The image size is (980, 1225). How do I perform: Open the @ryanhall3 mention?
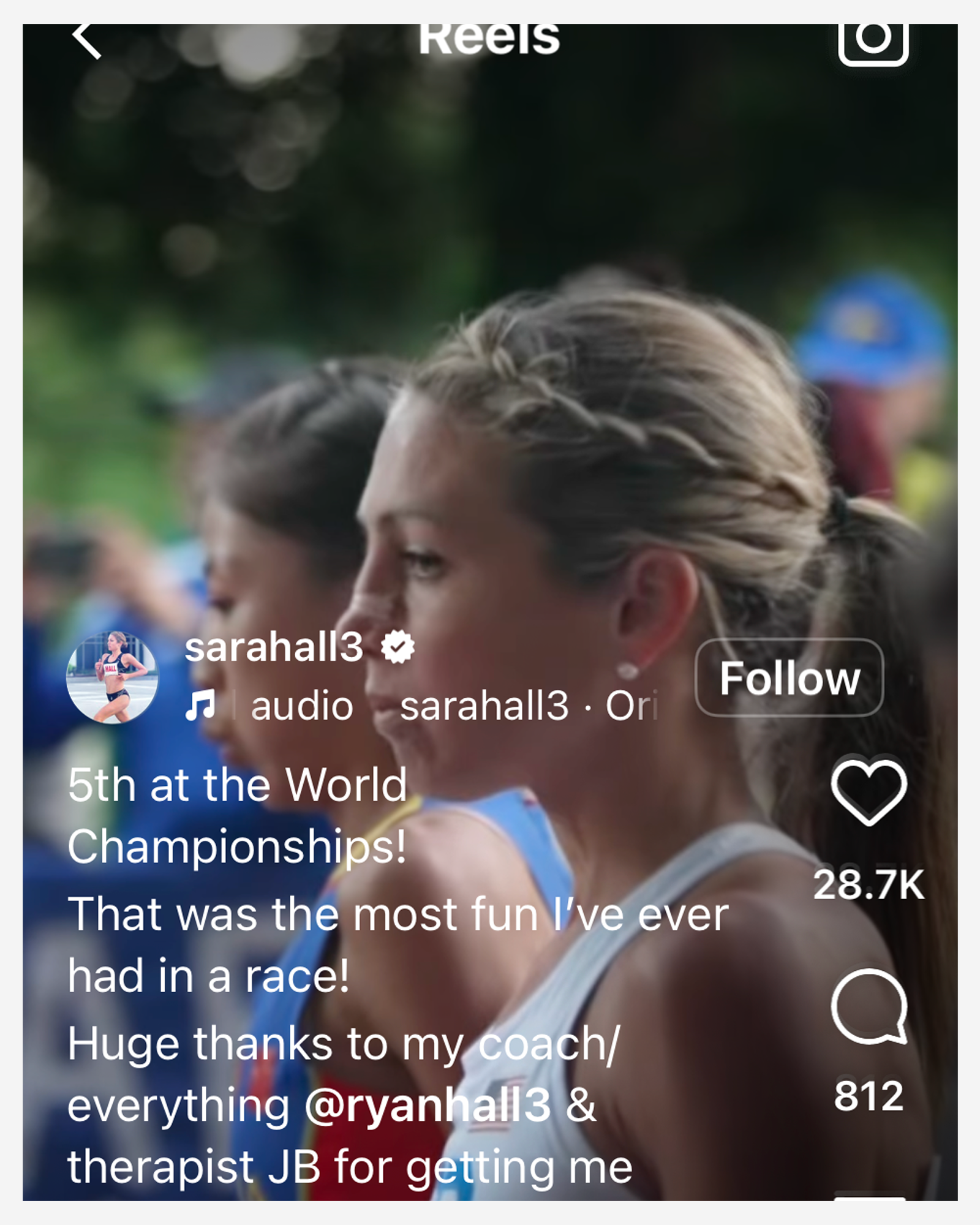428,1106
